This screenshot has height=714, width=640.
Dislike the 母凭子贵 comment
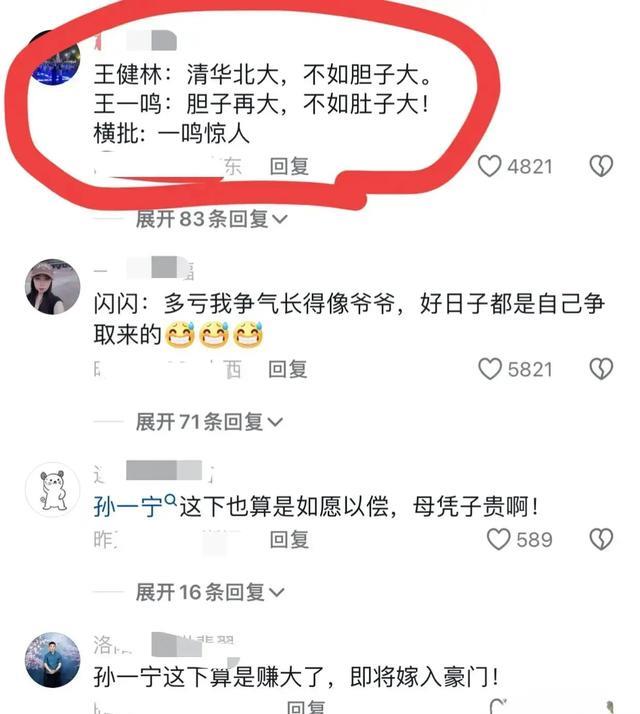600,539
